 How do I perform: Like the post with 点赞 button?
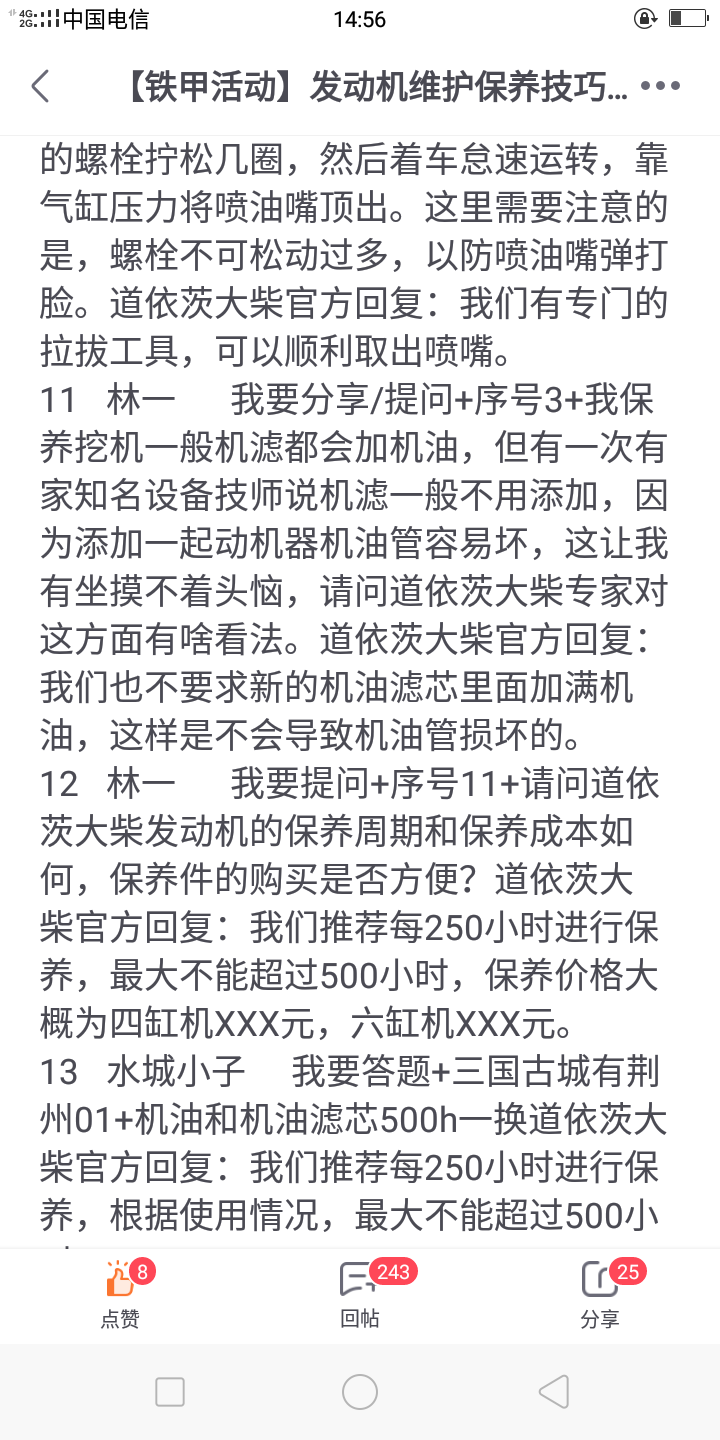(x=120, y=1294)
